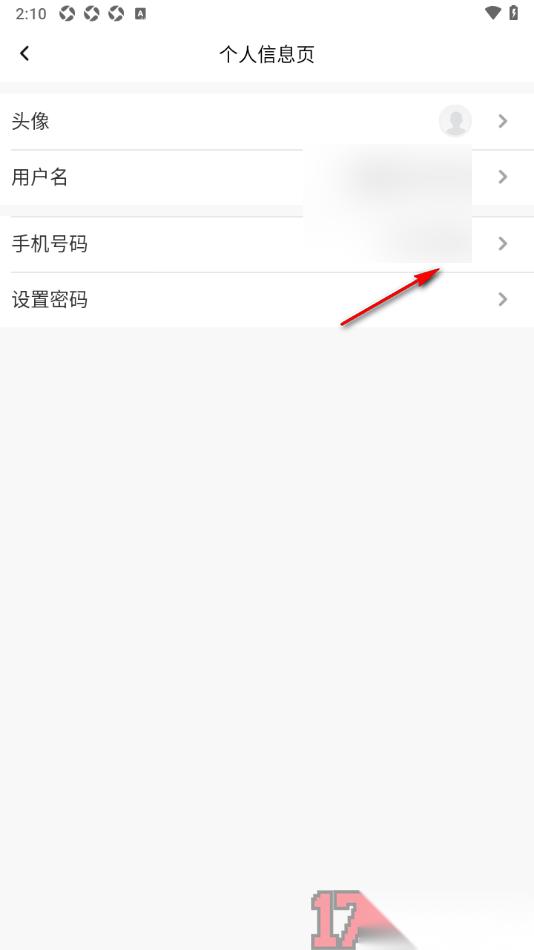This screenshot has height=950, width=534.
Task: Open the 手机号码 row
Action: point(267,244)
